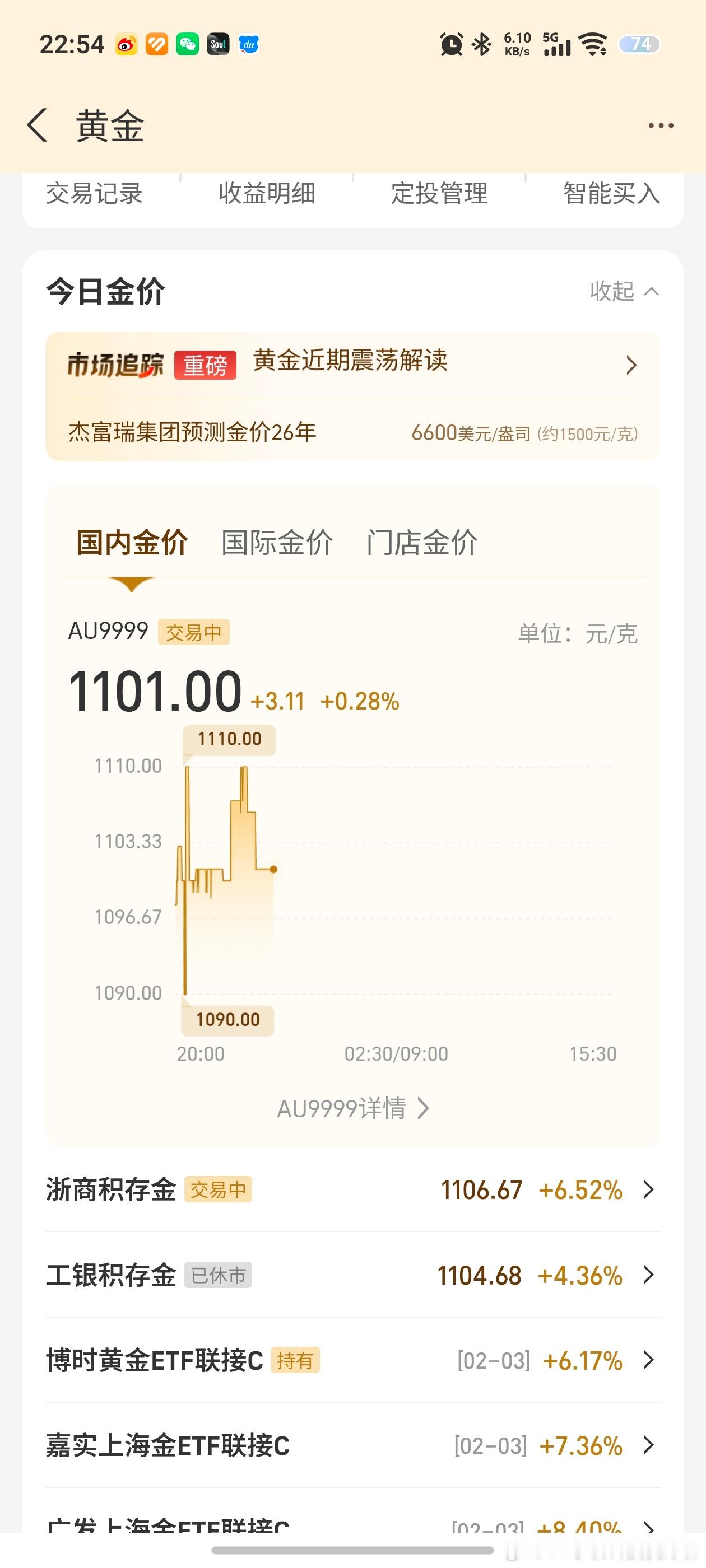Open 浙商积存金 detail via its chevron
The image size is (706, 1568).
pyautogui.click(x=648, y=1190)
